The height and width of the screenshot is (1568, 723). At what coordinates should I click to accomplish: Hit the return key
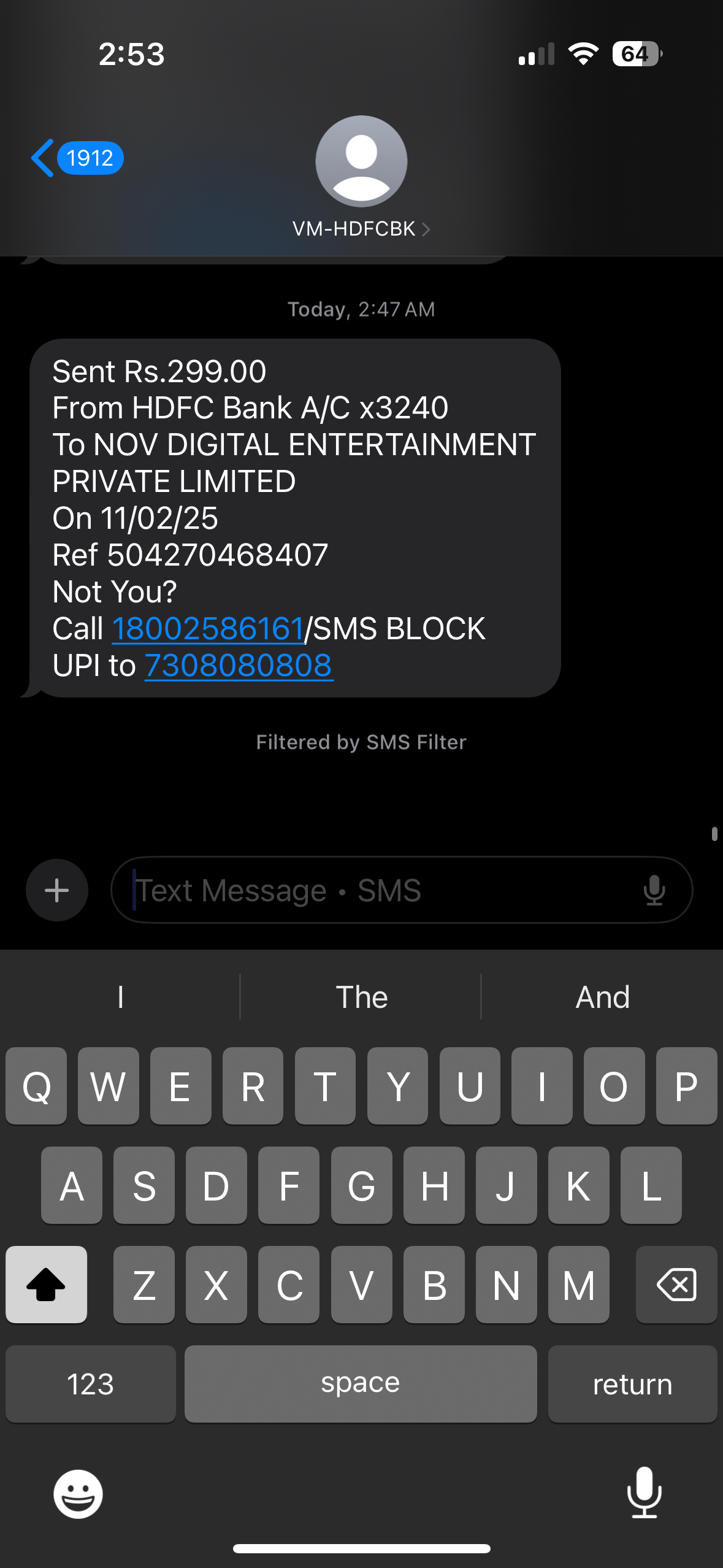(x=632, y=1384)
